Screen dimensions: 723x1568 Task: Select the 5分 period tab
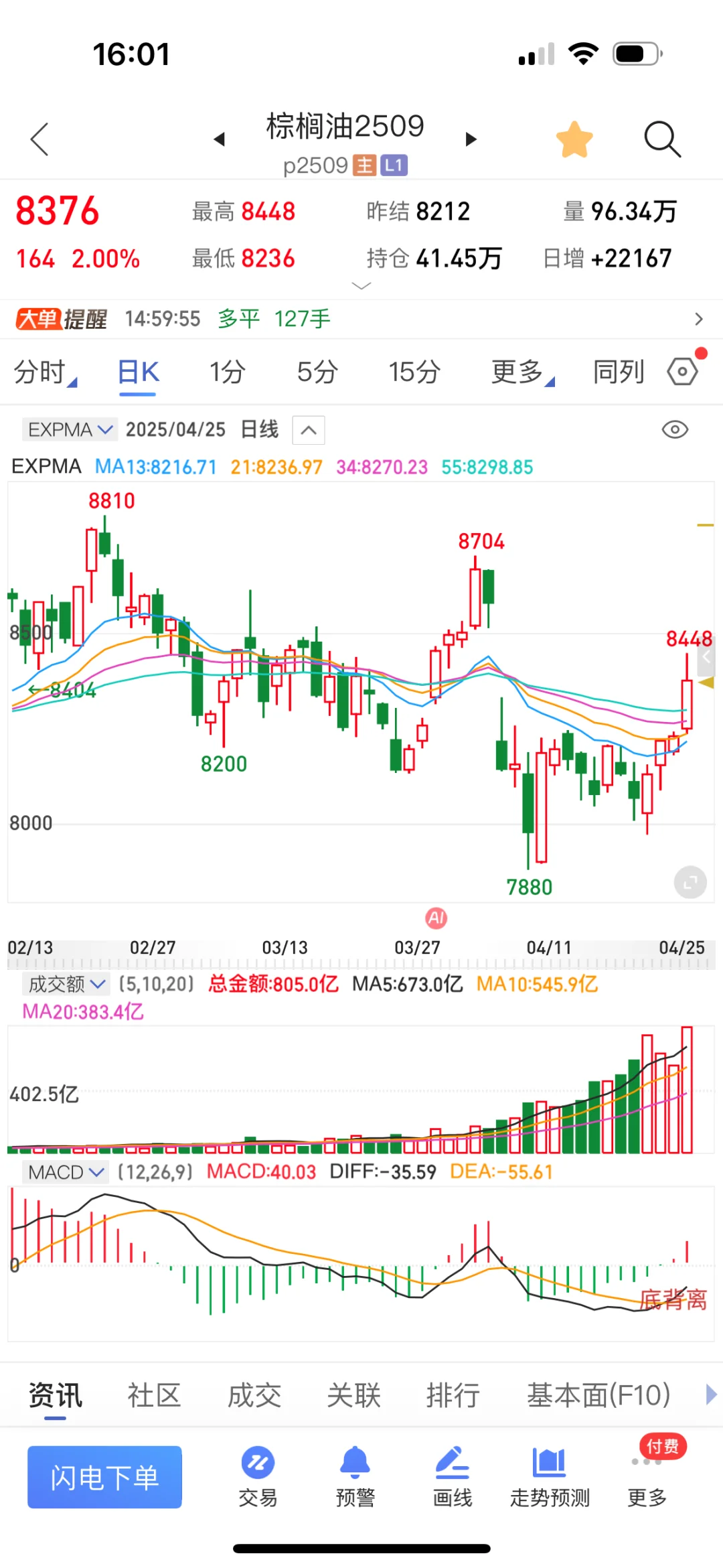click(x=317, y=372)
